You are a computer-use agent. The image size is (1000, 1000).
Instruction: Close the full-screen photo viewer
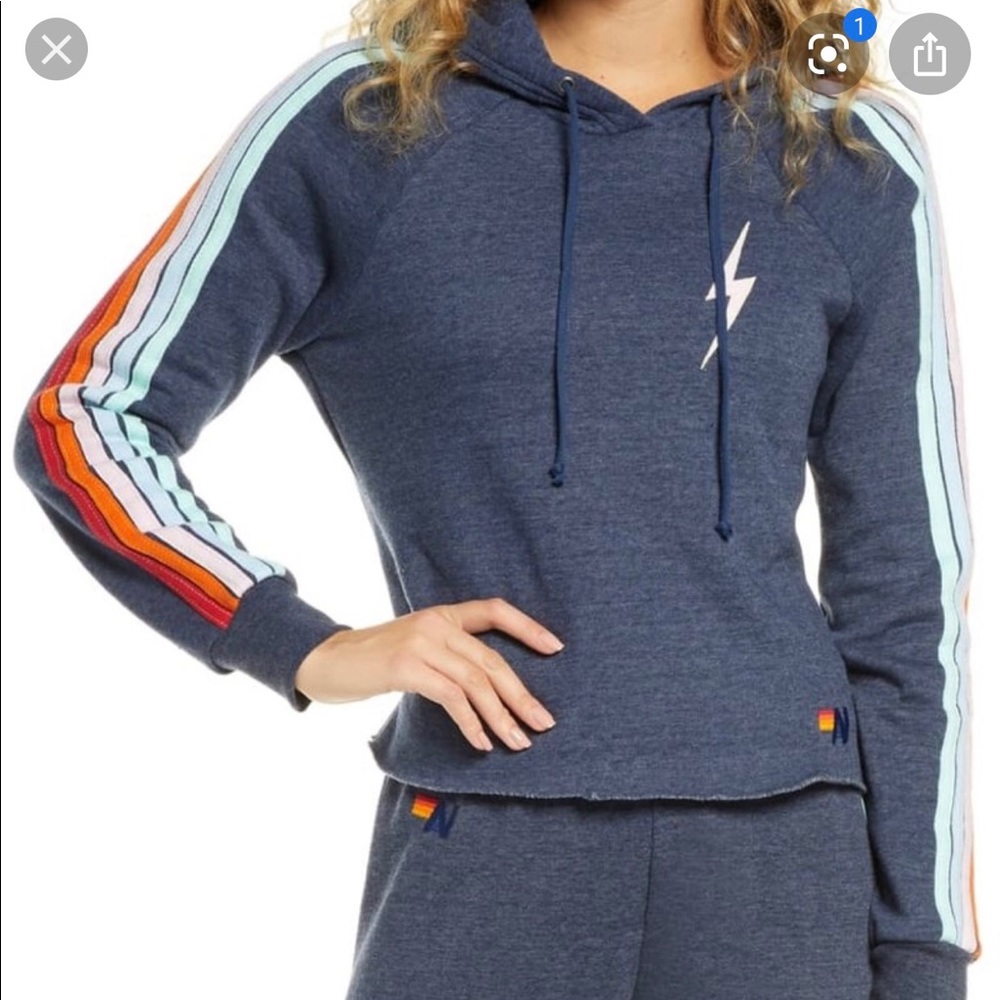point(57,50)
